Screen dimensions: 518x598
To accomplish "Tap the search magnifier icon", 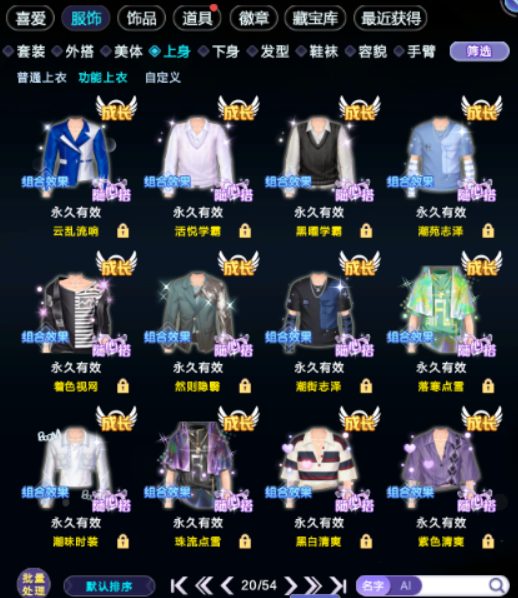I will [x=496, y=585].
